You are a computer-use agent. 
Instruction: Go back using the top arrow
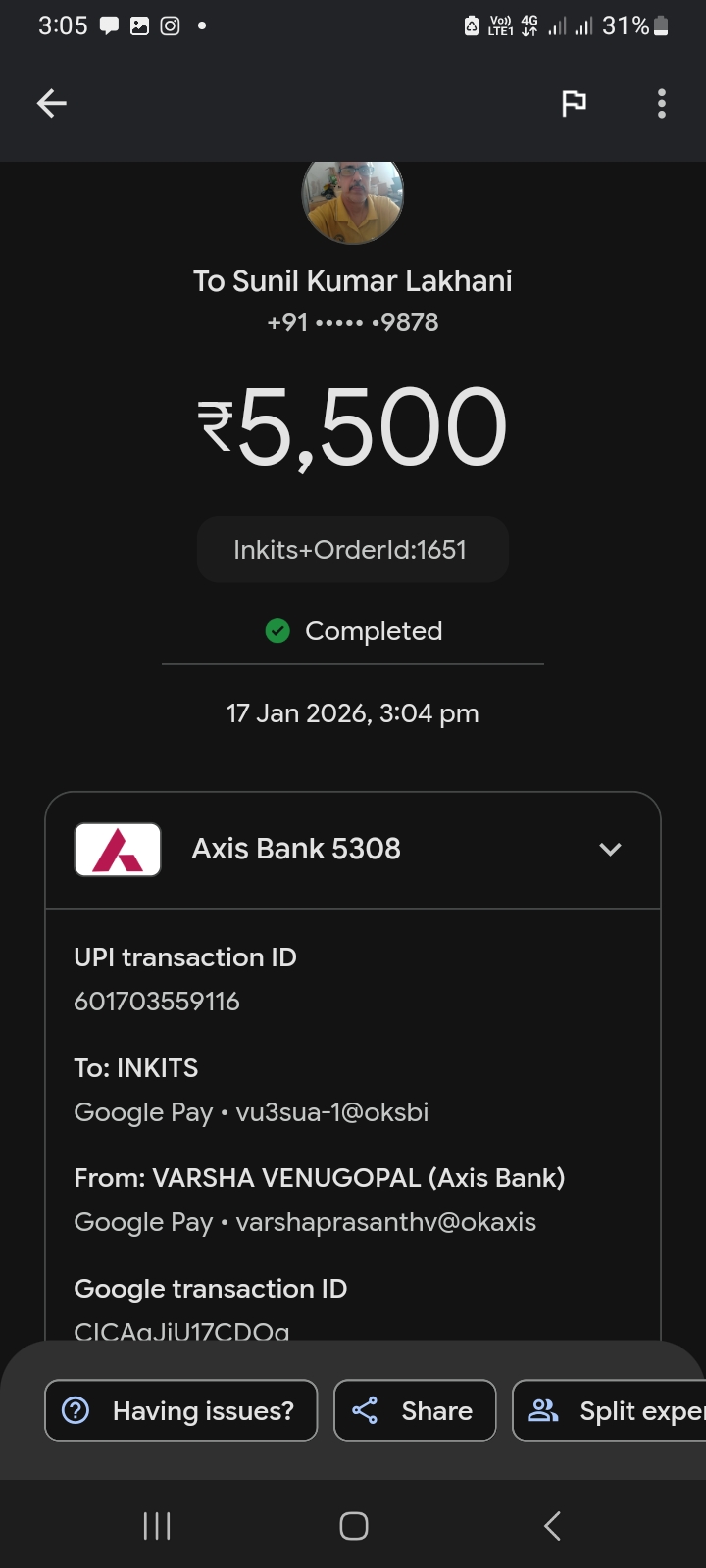coord(52,103)
